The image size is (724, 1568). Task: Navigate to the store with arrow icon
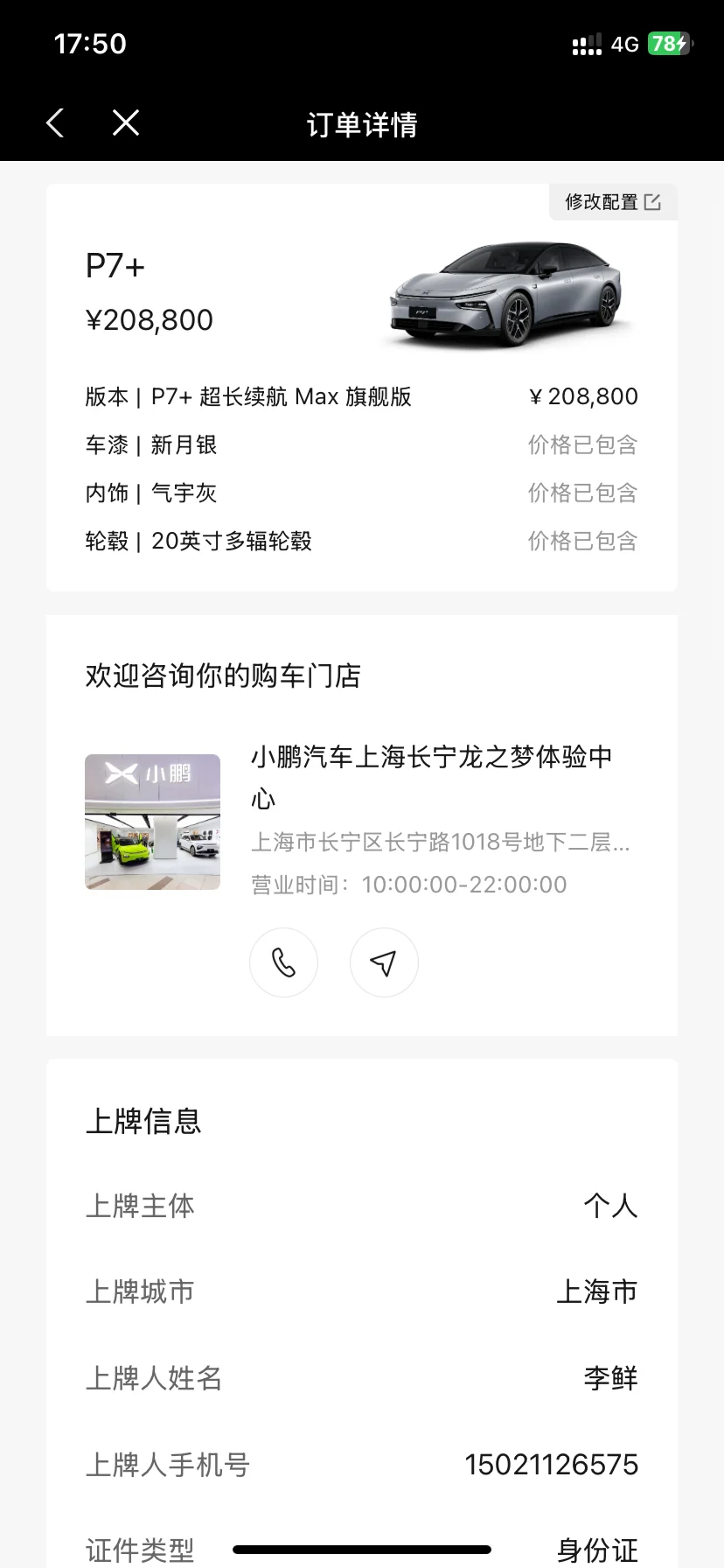pos(384,962)
